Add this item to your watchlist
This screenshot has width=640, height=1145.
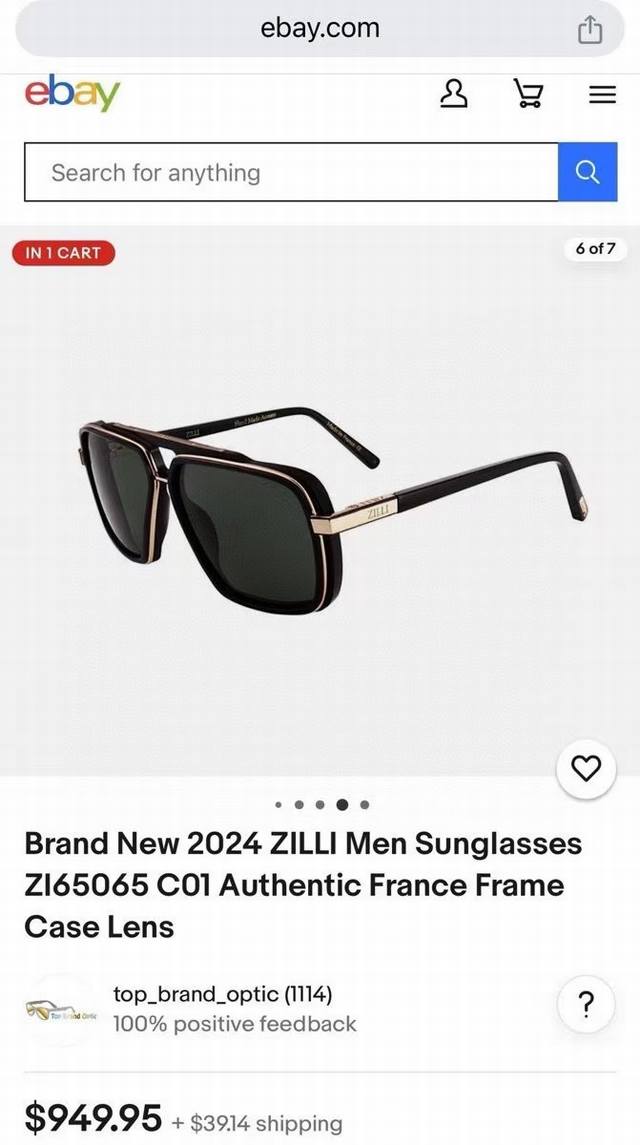pyautogui.click(x=585, y=768)
